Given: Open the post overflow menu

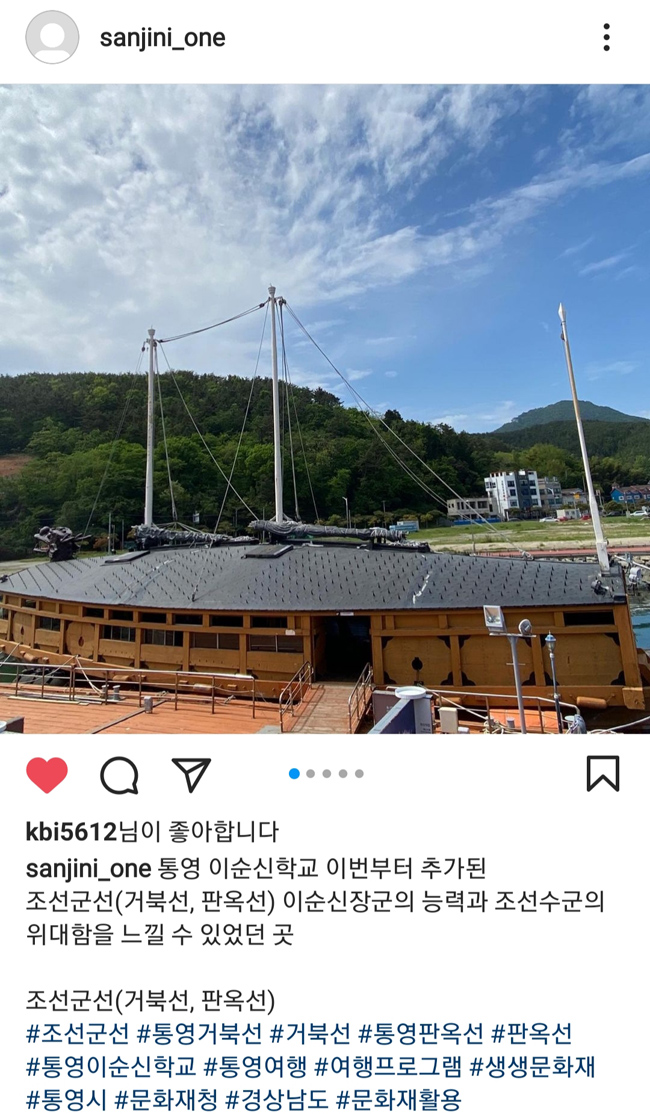Looking at the screenshot, I should click(x=605, y=38).
